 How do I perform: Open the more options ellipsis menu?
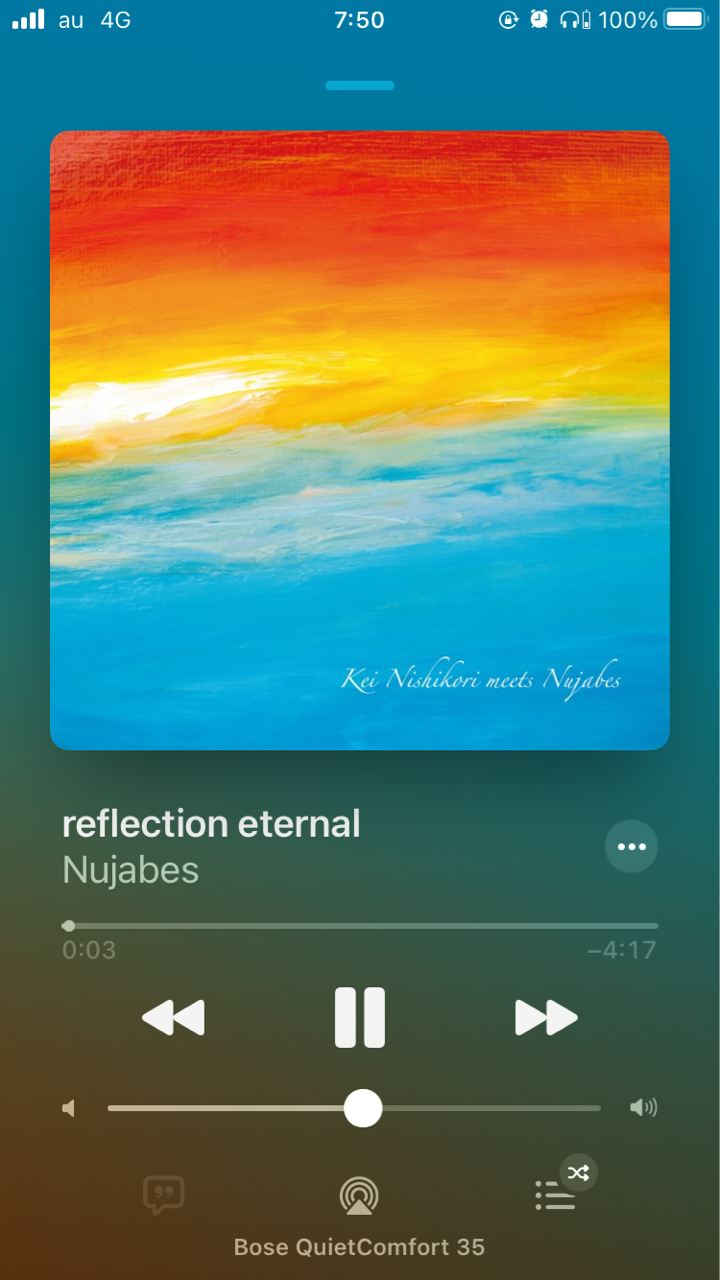point(632,847)
